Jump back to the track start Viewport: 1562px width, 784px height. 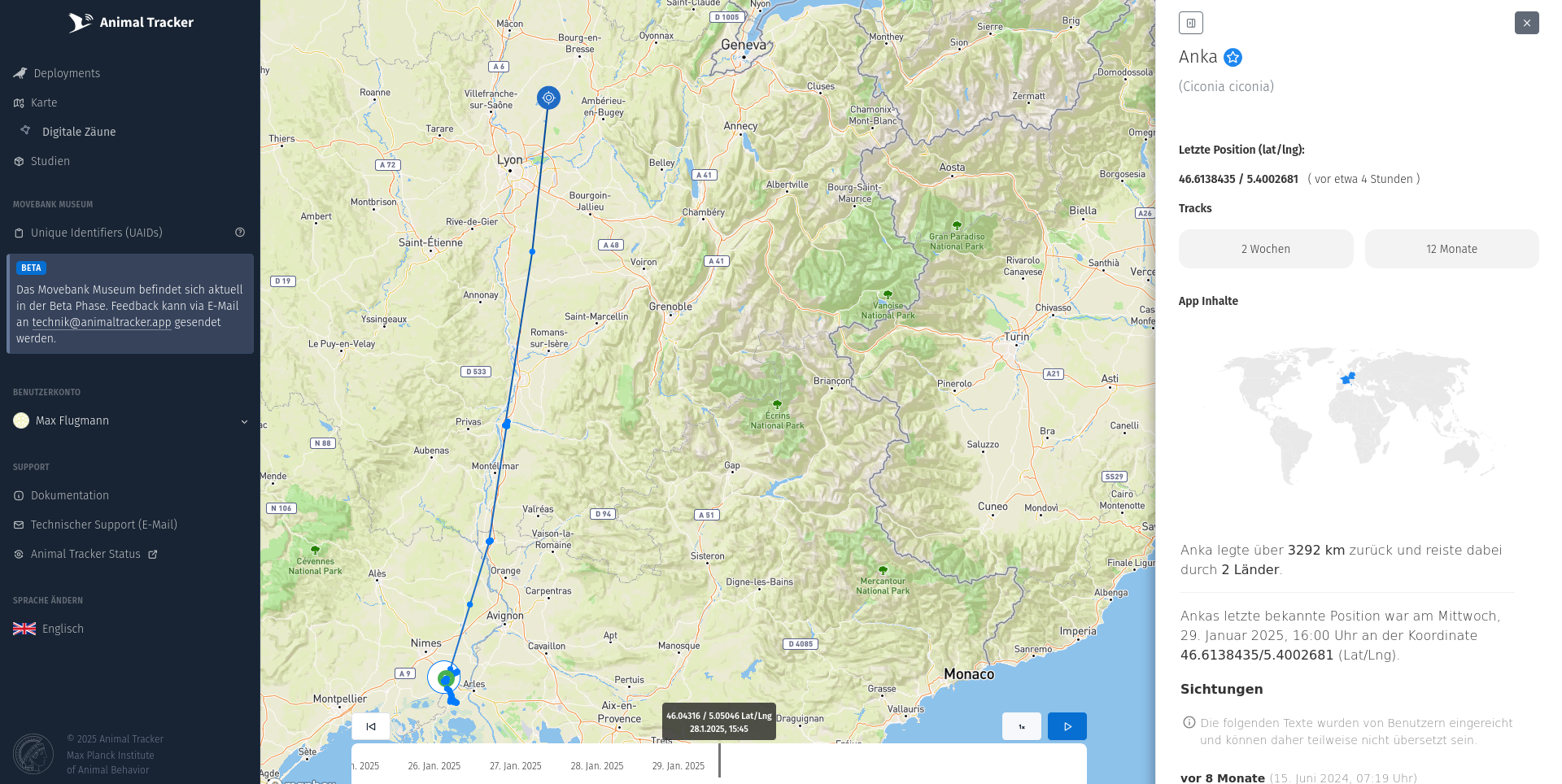pos(371,726)
